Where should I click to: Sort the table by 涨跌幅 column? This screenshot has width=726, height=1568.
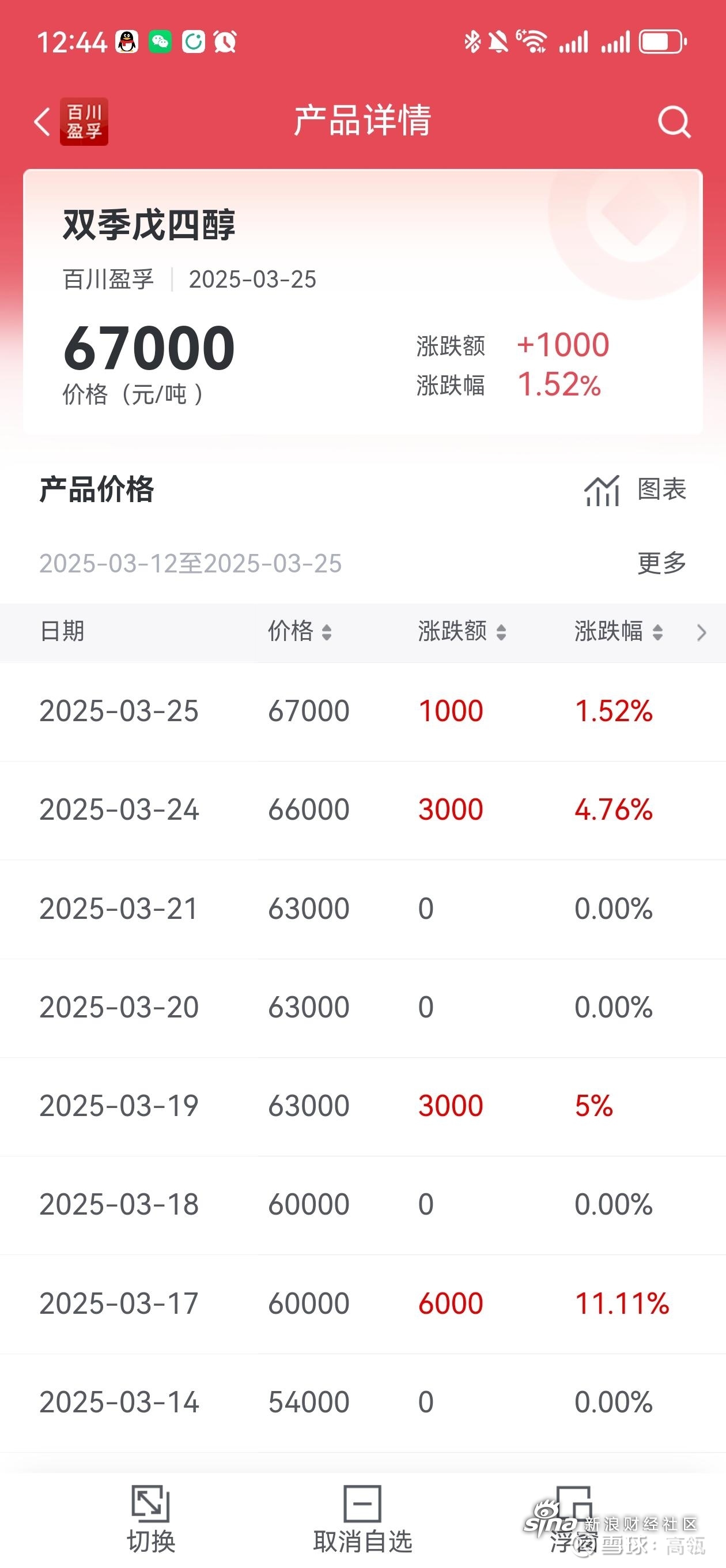[x=618, y=631]
